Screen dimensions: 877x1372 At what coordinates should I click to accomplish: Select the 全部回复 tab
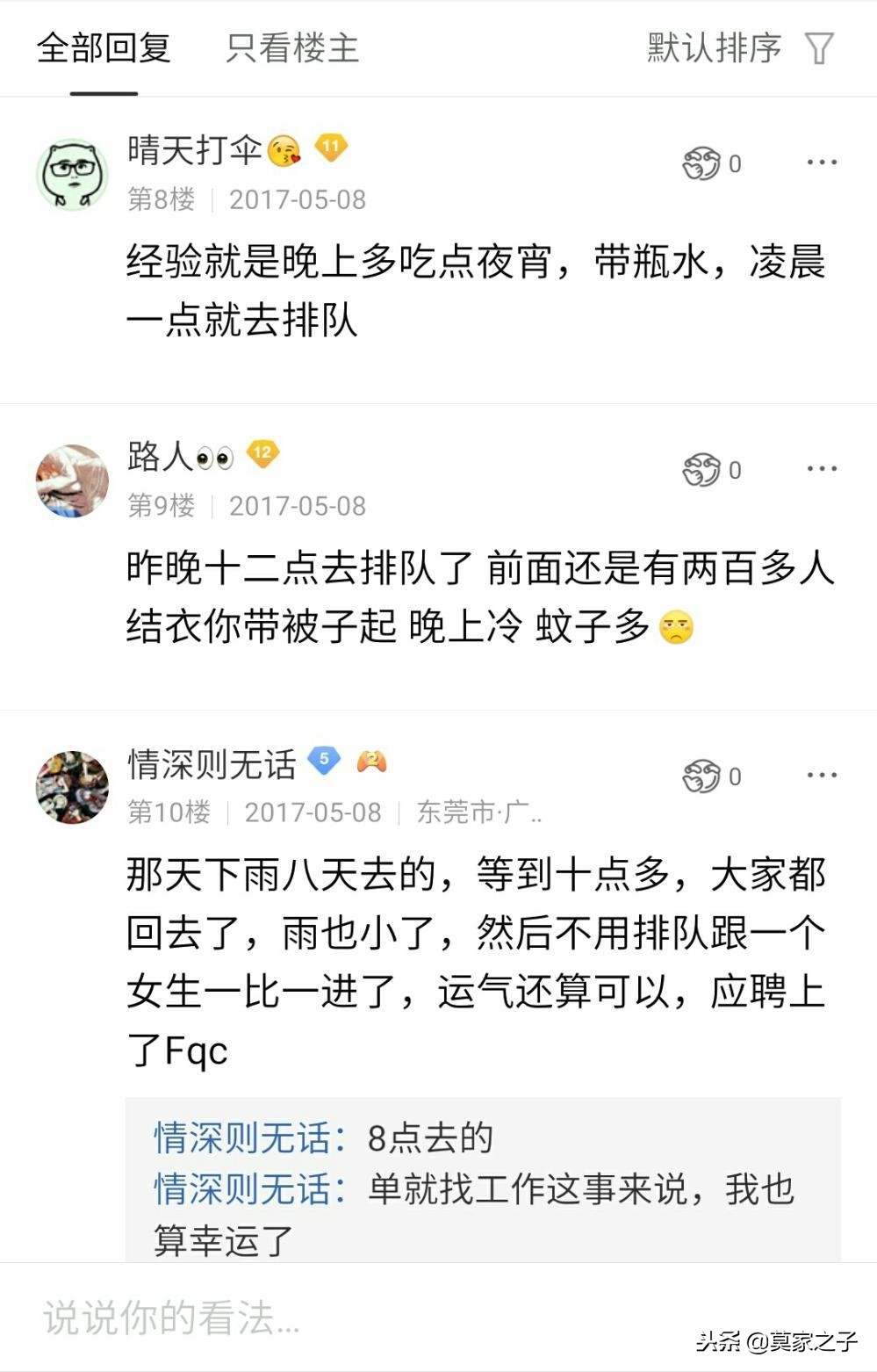(x=105, y=50)
